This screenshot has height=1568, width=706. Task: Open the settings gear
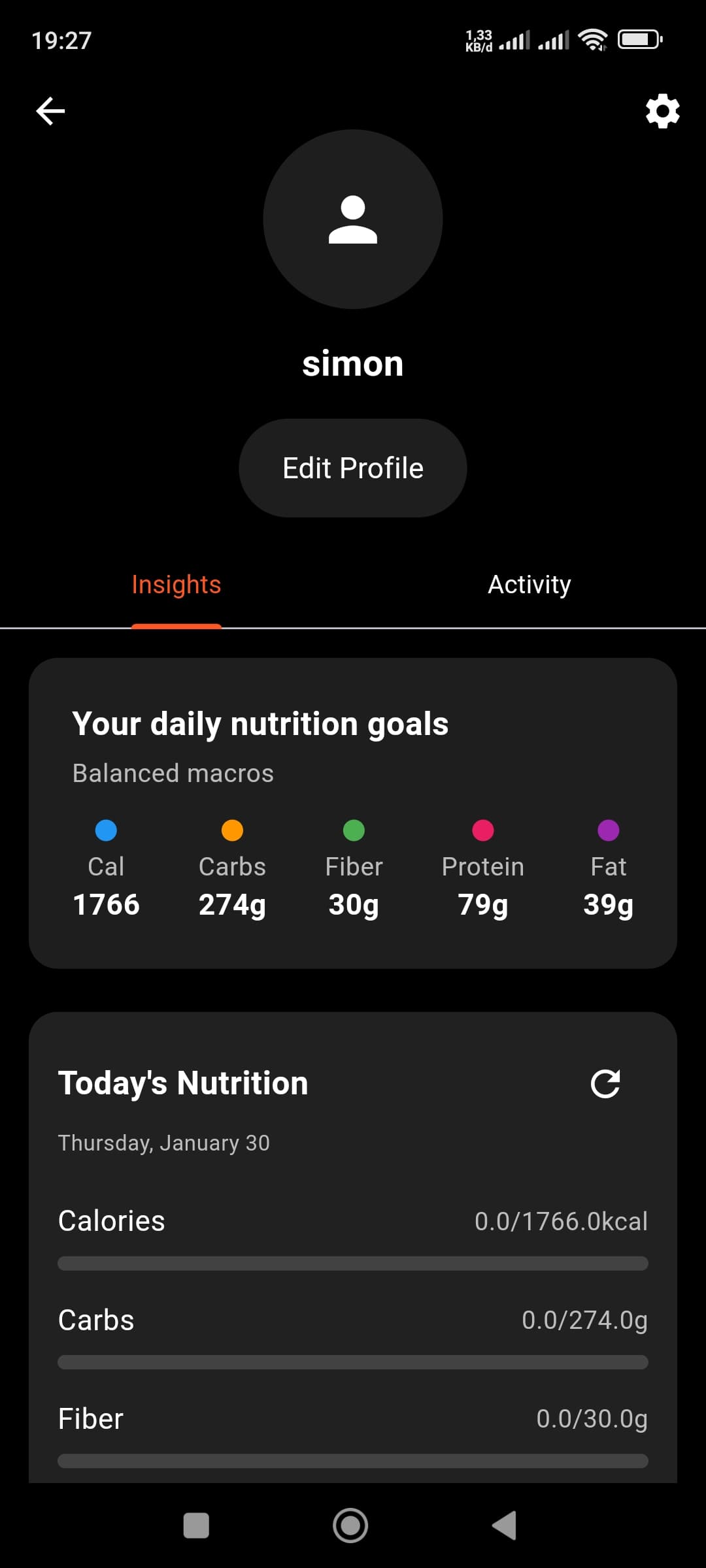coord(662,111)
